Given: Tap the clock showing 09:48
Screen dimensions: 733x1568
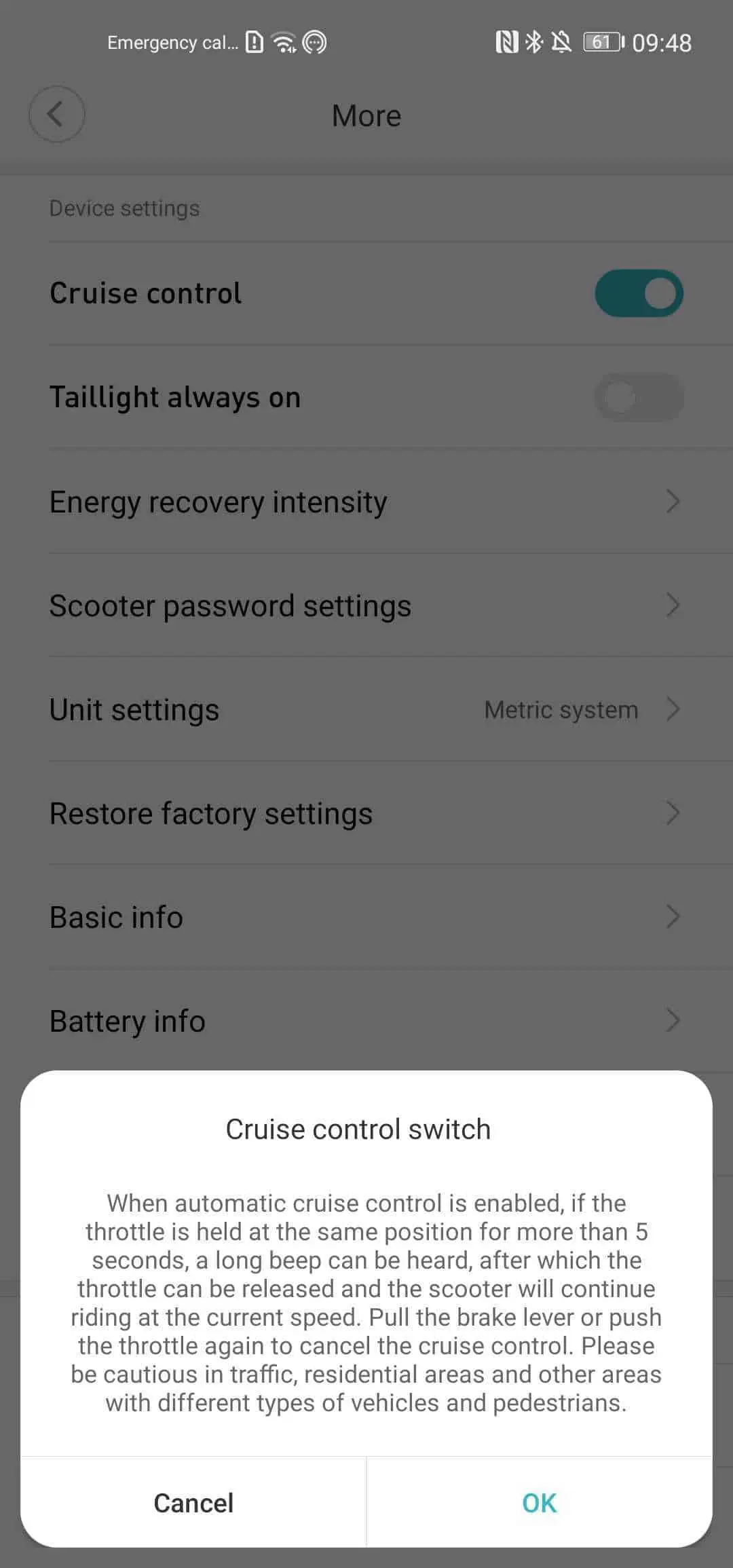Looking at the screenshot, I should (662, 42).
